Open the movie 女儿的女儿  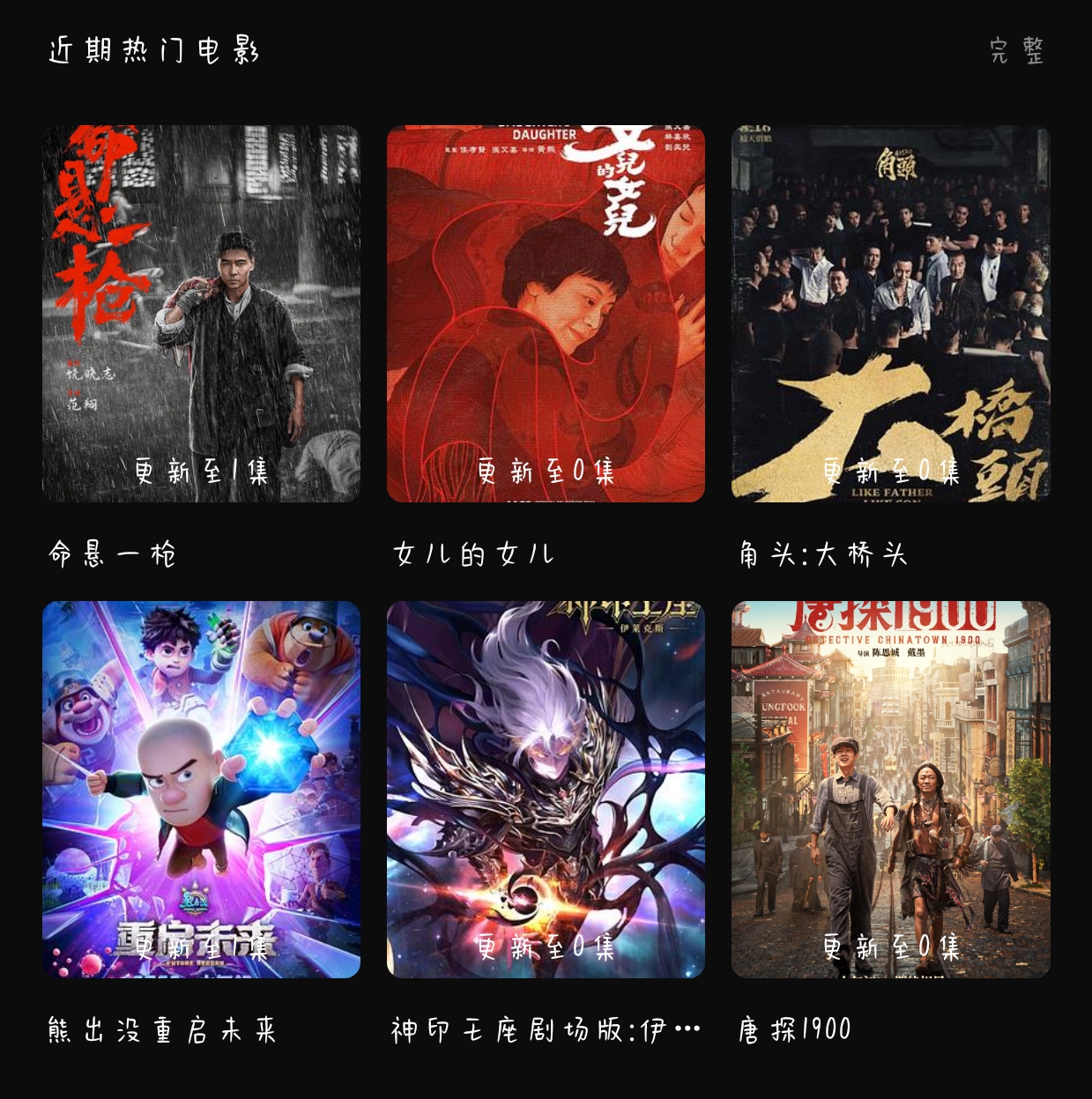pos(546,314)
